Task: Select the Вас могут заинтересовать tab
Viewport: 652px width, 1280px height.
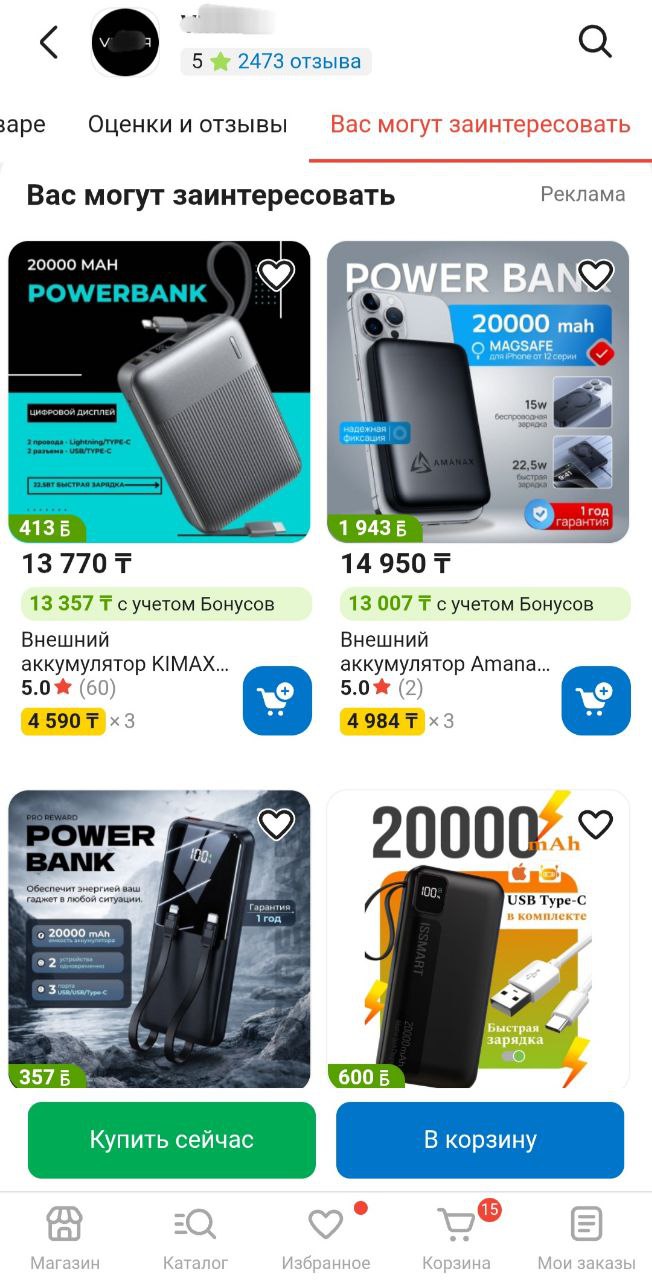Action: pyautogui.click(x=480, y=125)
